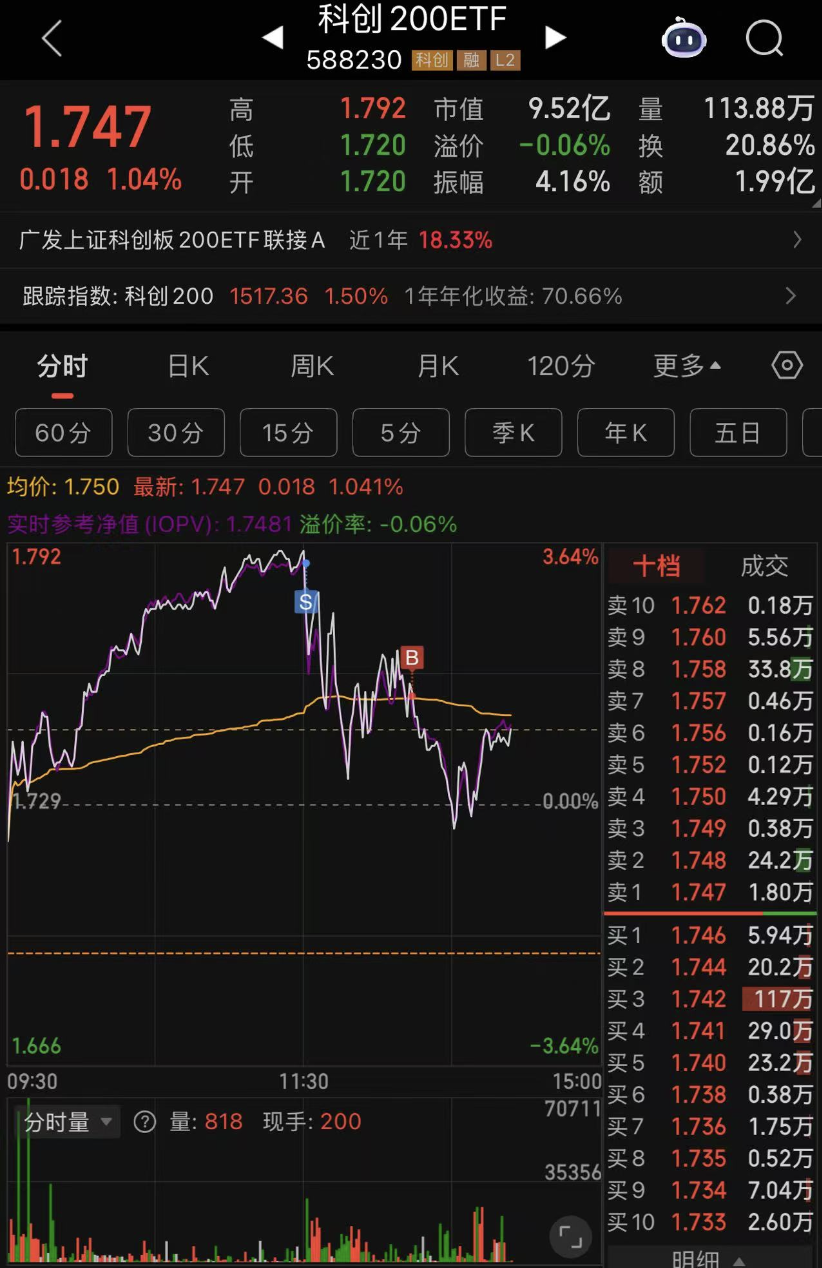The image size is (822, 1268).
Task: Open the robot assistant icon
Action: [x=684, y=39]
